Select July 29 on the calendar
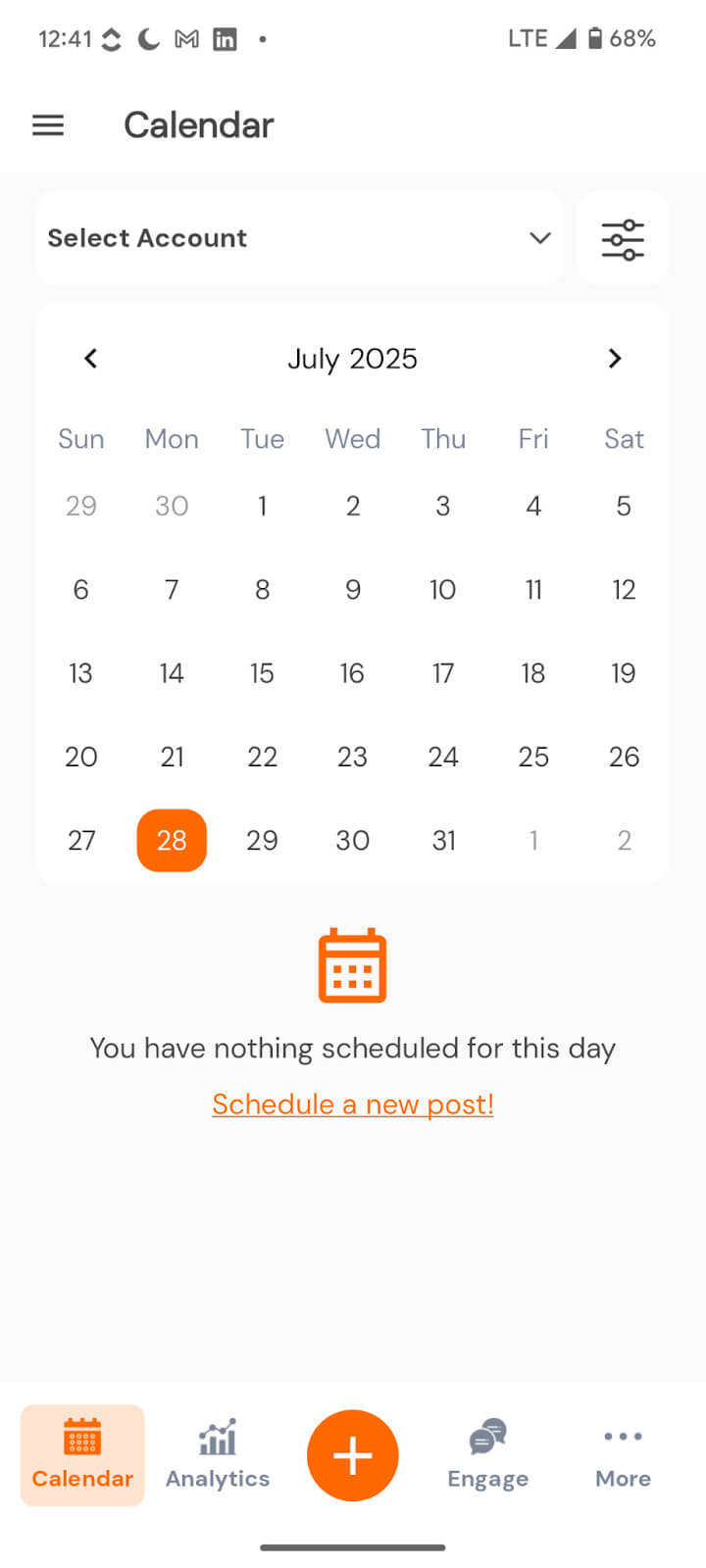The width and height of the screenshot is (706, 1568). click(x=262, y=840)
